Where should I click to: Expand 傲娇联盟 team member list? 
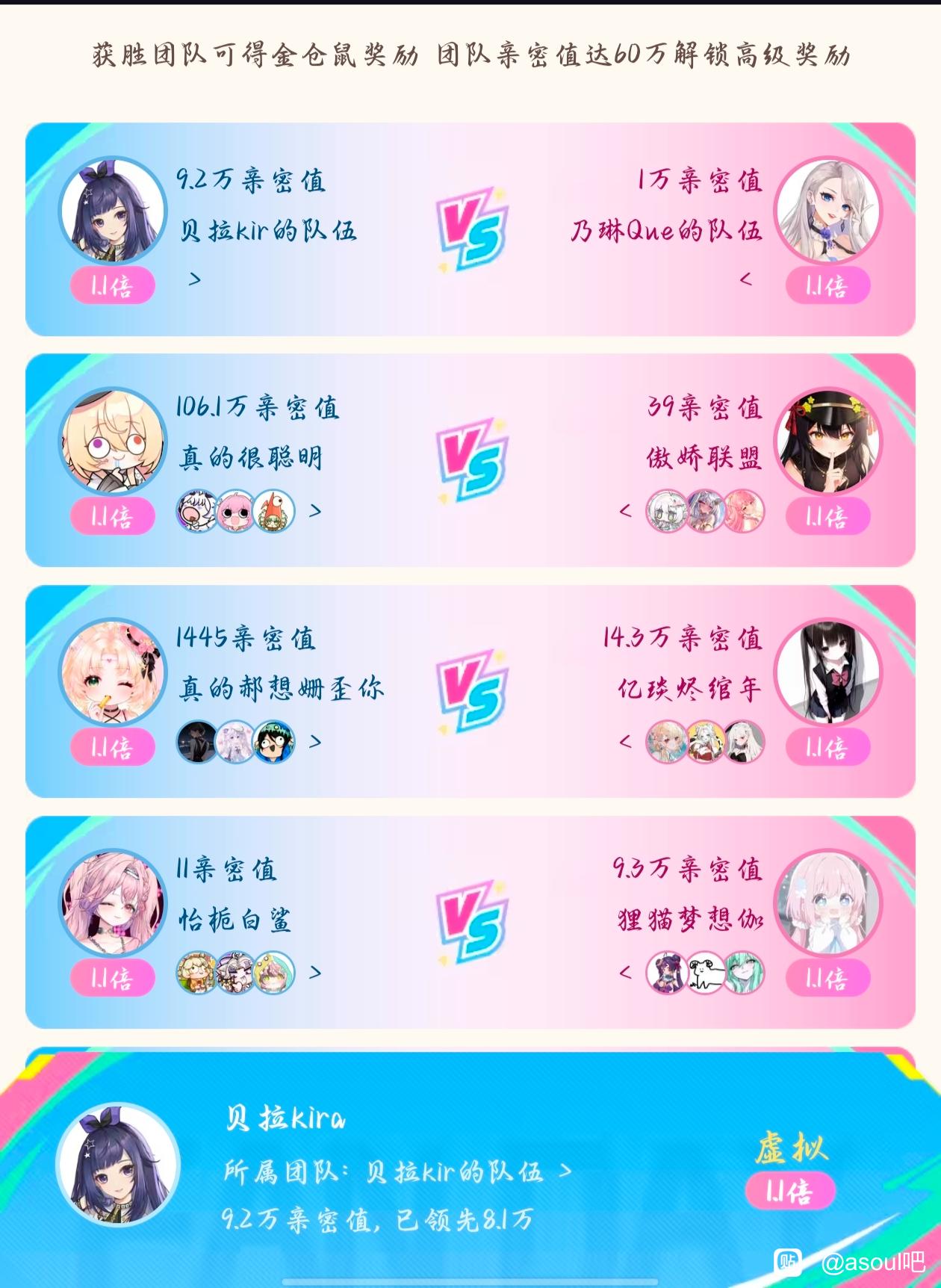(x=626, y=511)
